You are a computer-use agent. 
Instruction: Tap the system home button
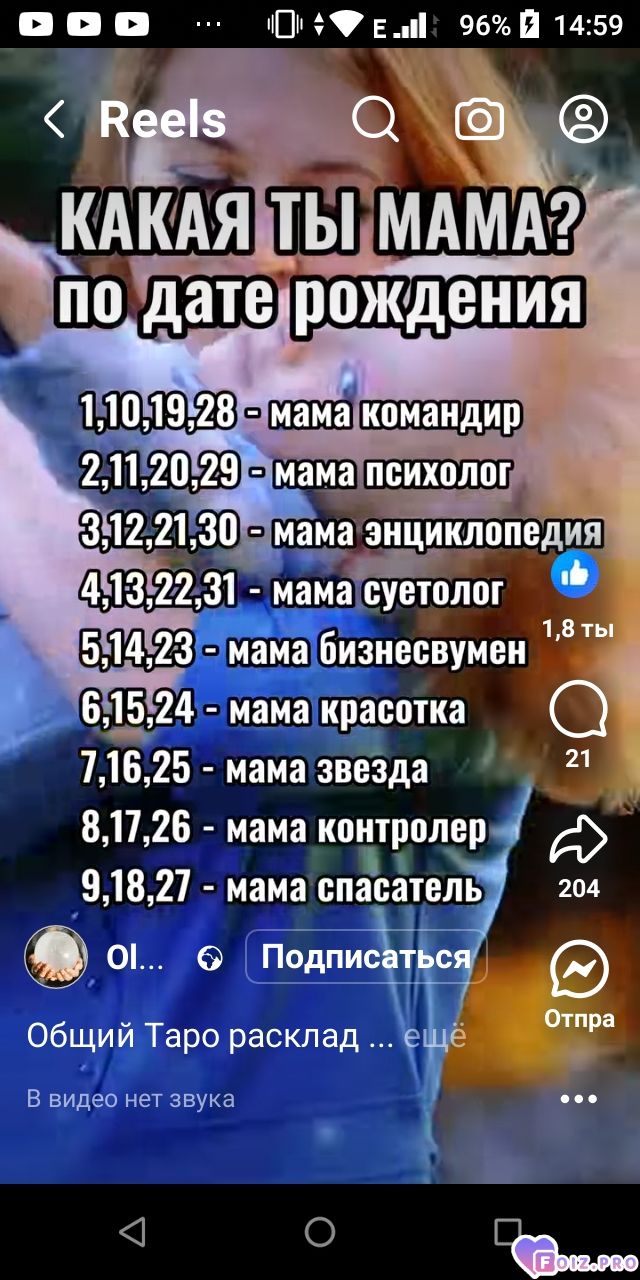(320, 1231)
